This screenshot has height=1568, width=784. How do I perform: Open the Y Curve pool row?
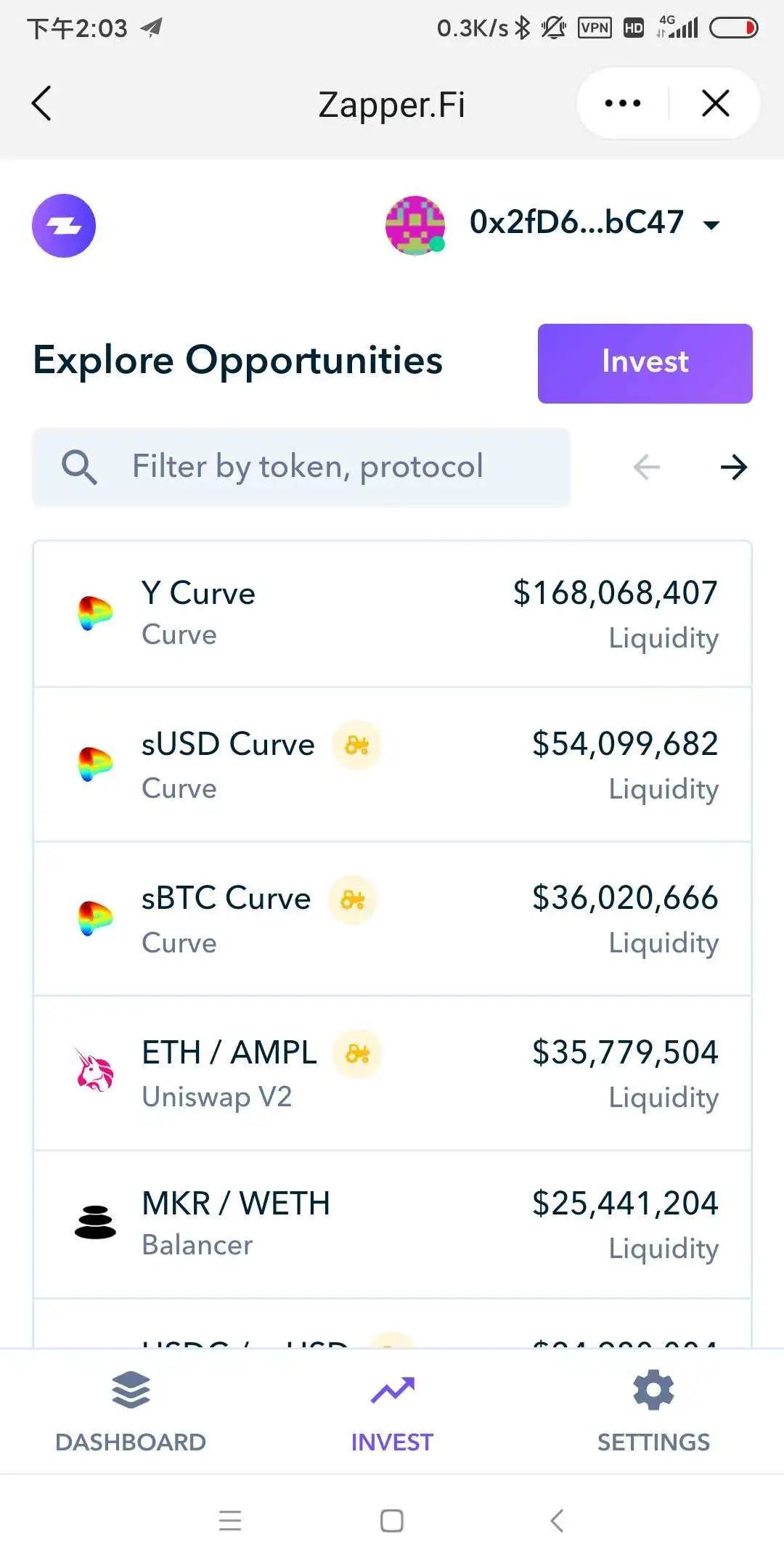(392, 614)
